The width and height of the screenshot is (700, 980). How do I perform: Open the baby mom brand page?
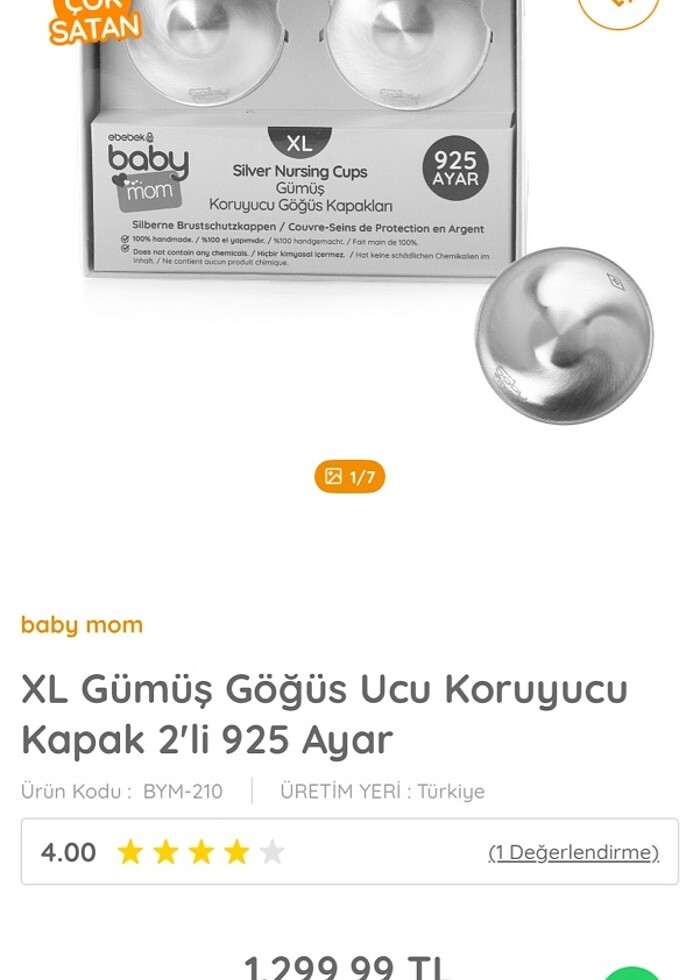(x=82, y=625)
